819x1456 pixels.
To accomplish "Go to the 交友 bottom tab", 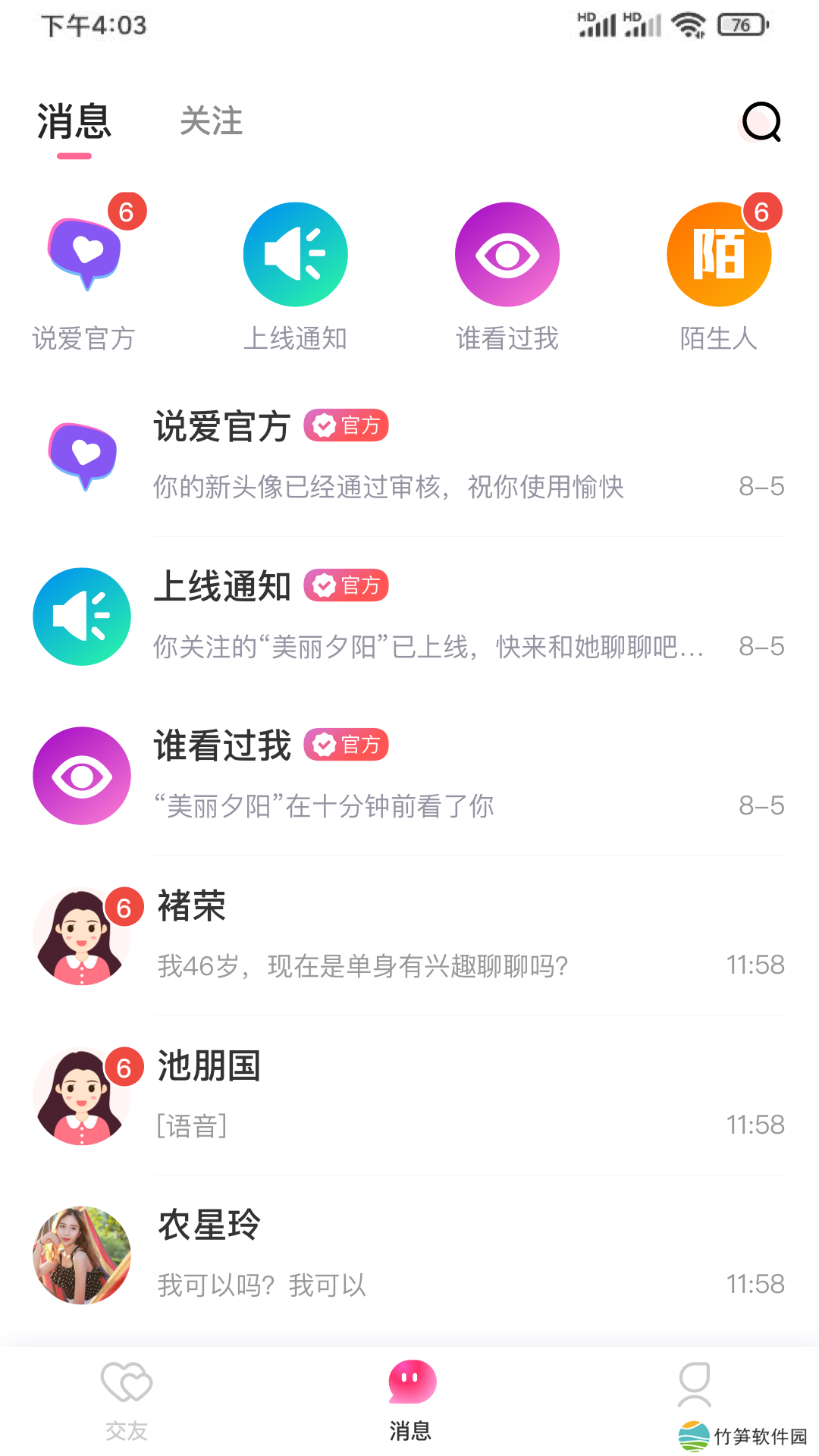I will [127, 1401].
